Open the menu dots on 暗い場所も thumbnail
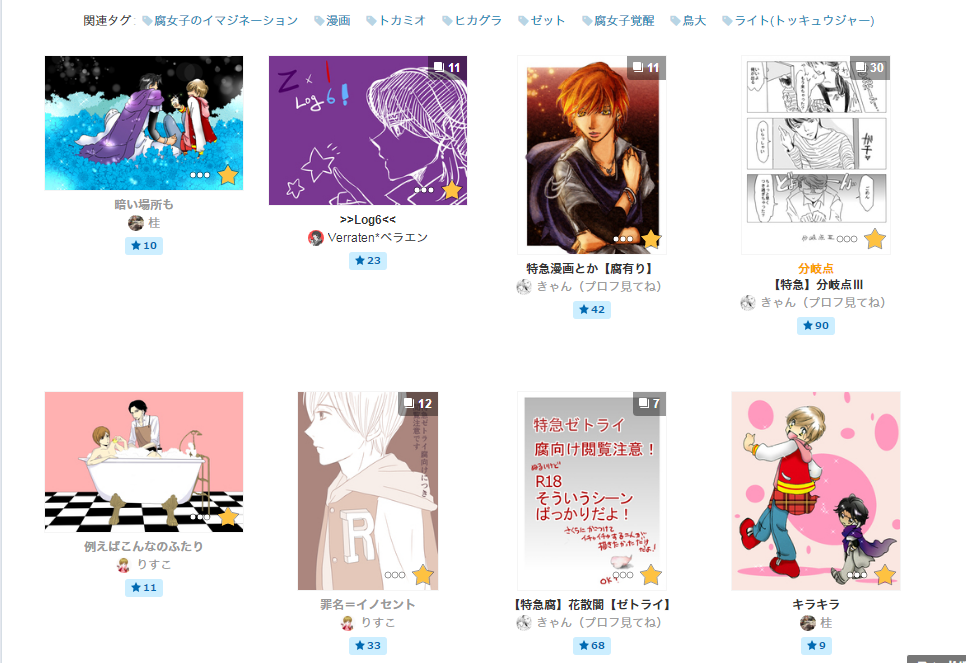 (x=199, y=175)
